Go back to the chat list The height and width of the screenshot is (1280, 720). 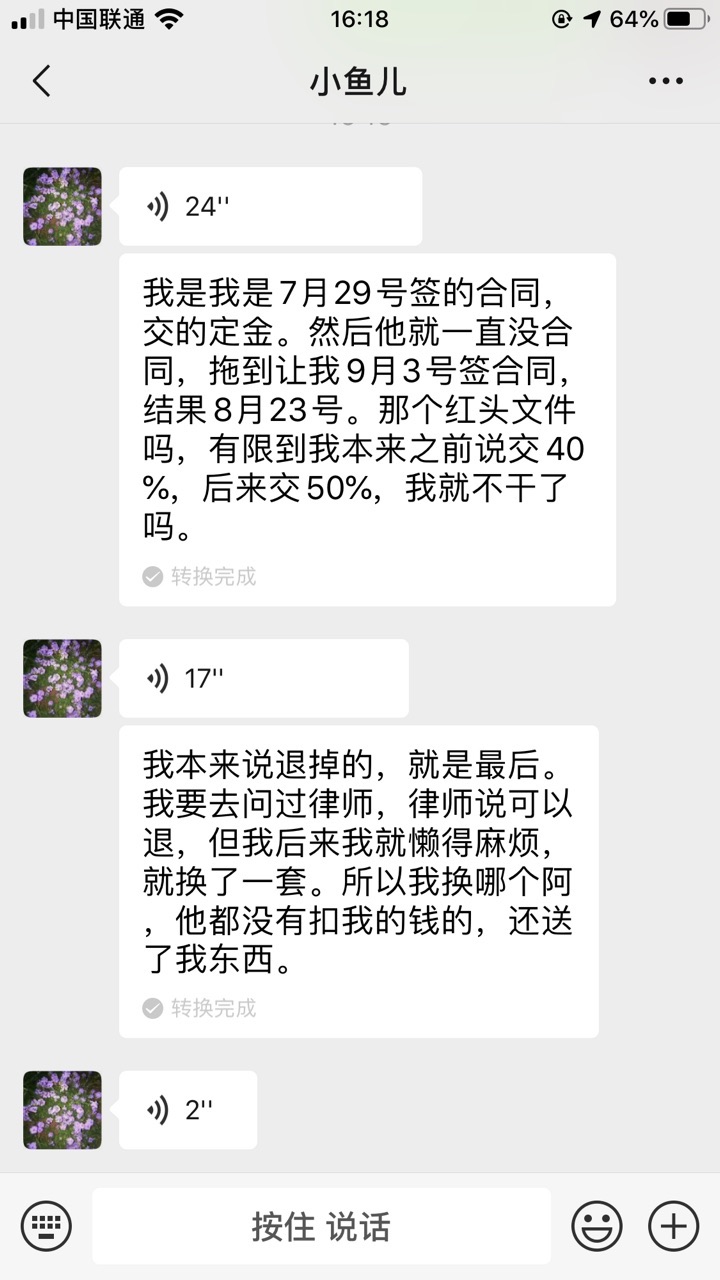click(41, 81)
